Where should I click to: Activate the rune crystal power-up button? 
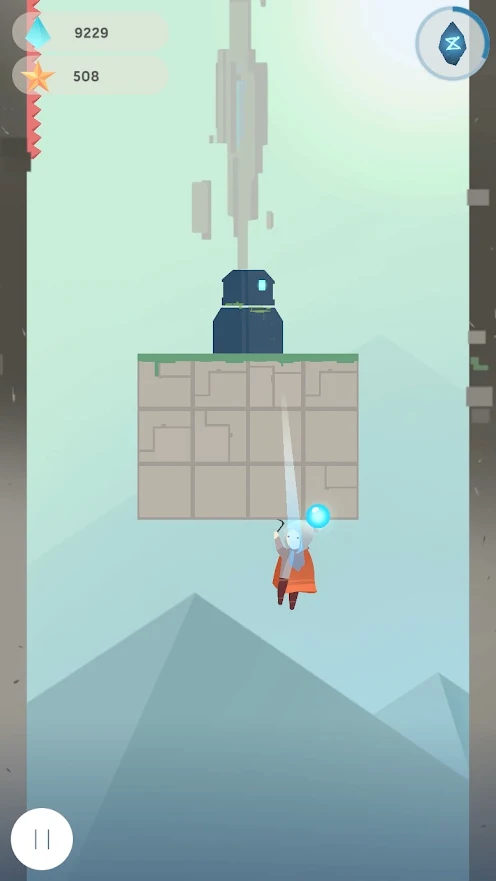pyautogui.click(x=453, y=43)
